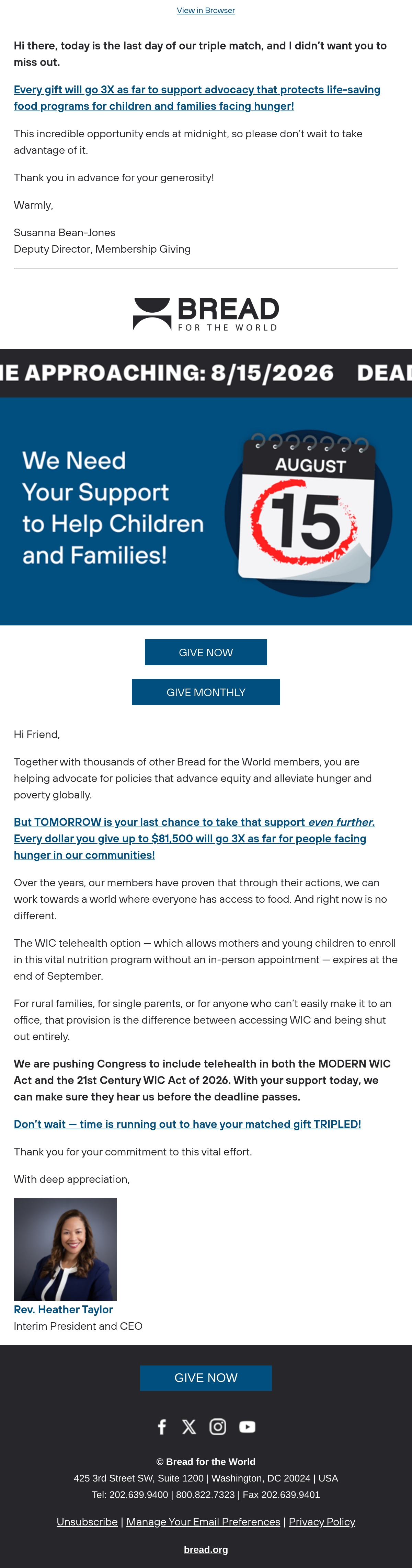Screen dimensions: 412x1568
Task: Tap the Give Now button in the dark footer
Action: (206, 1377)
